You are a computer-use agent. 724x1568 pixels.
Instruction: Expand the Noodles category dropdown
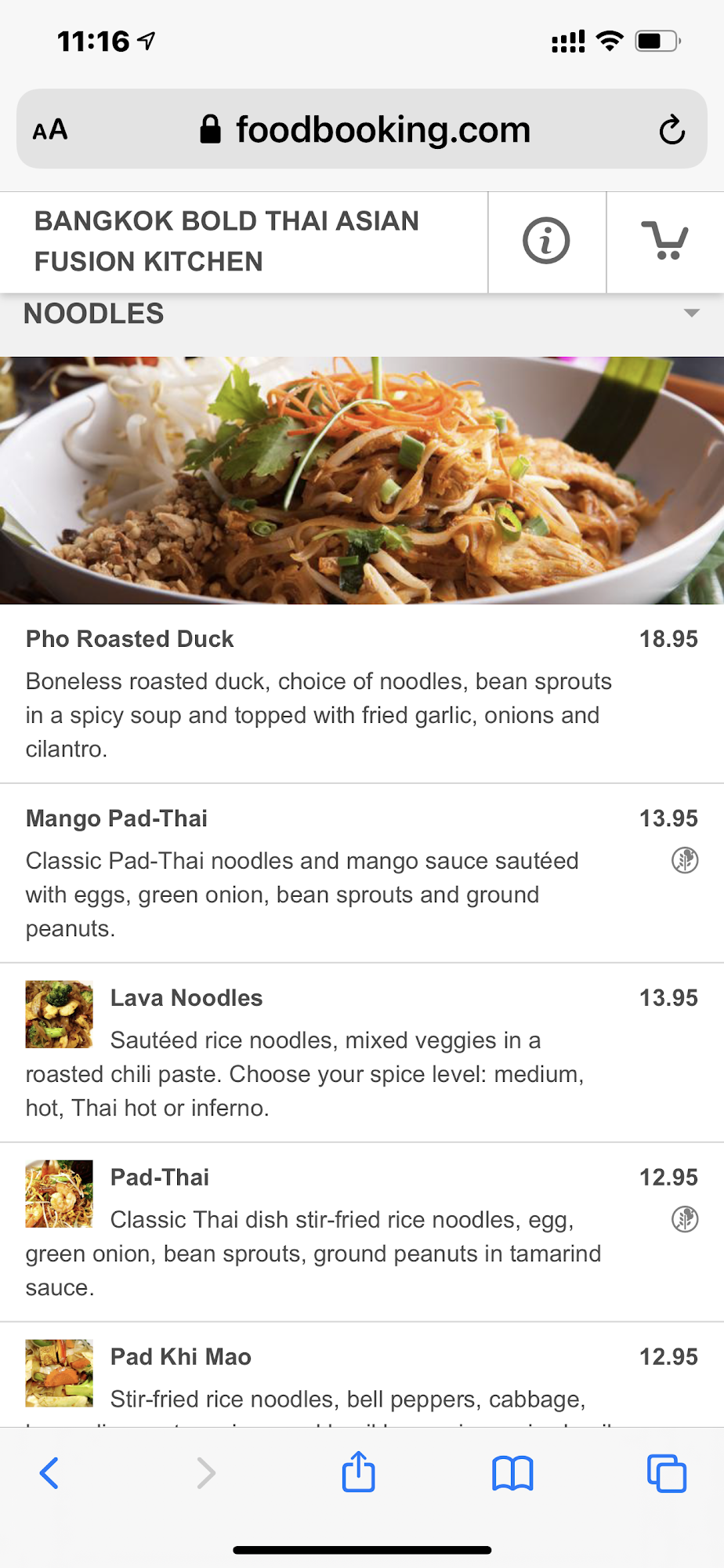690,314
